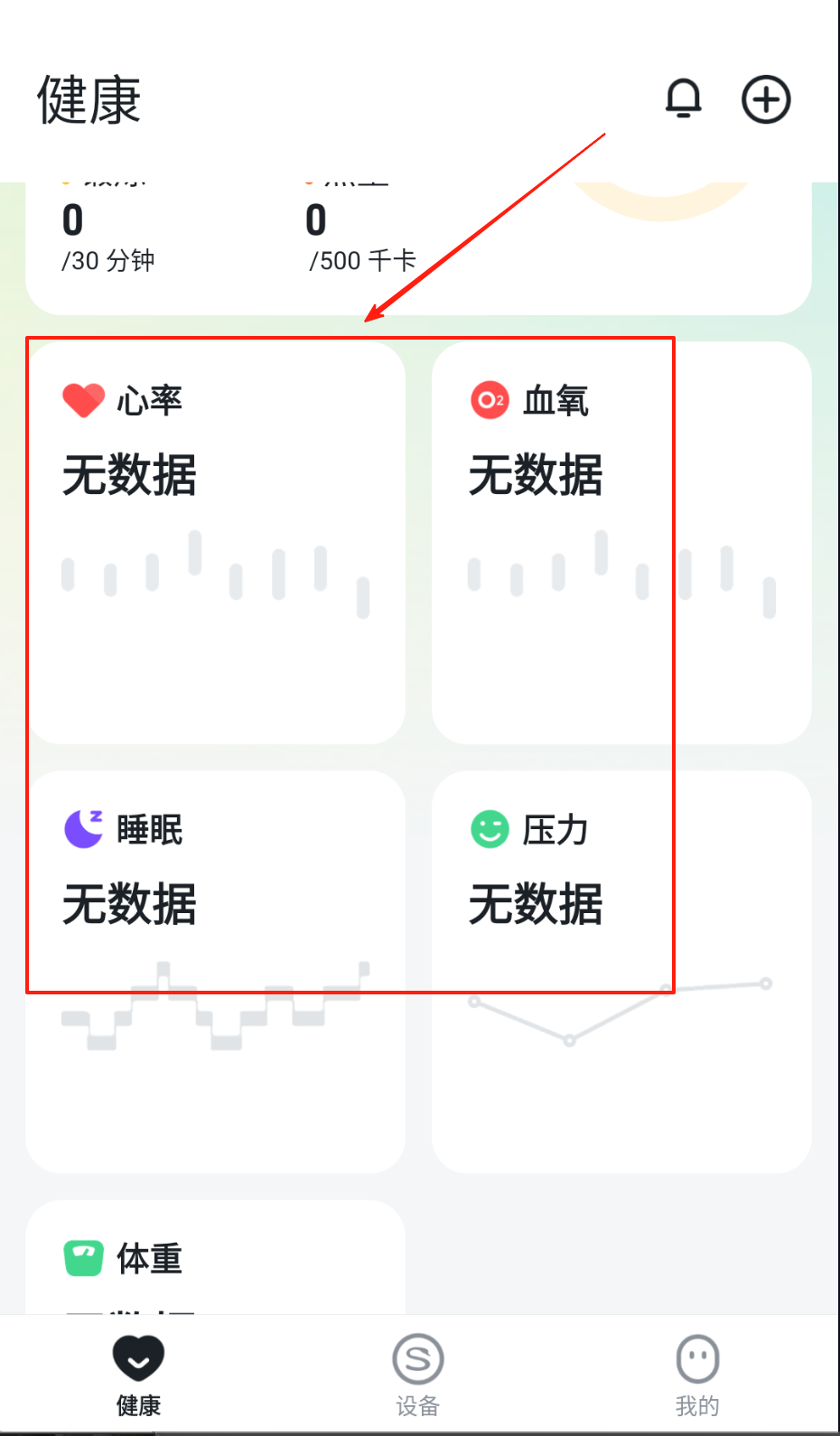840x1436 pixels.
Task: Open the 体重 weight card
Action: click(x=215, y=1258)
